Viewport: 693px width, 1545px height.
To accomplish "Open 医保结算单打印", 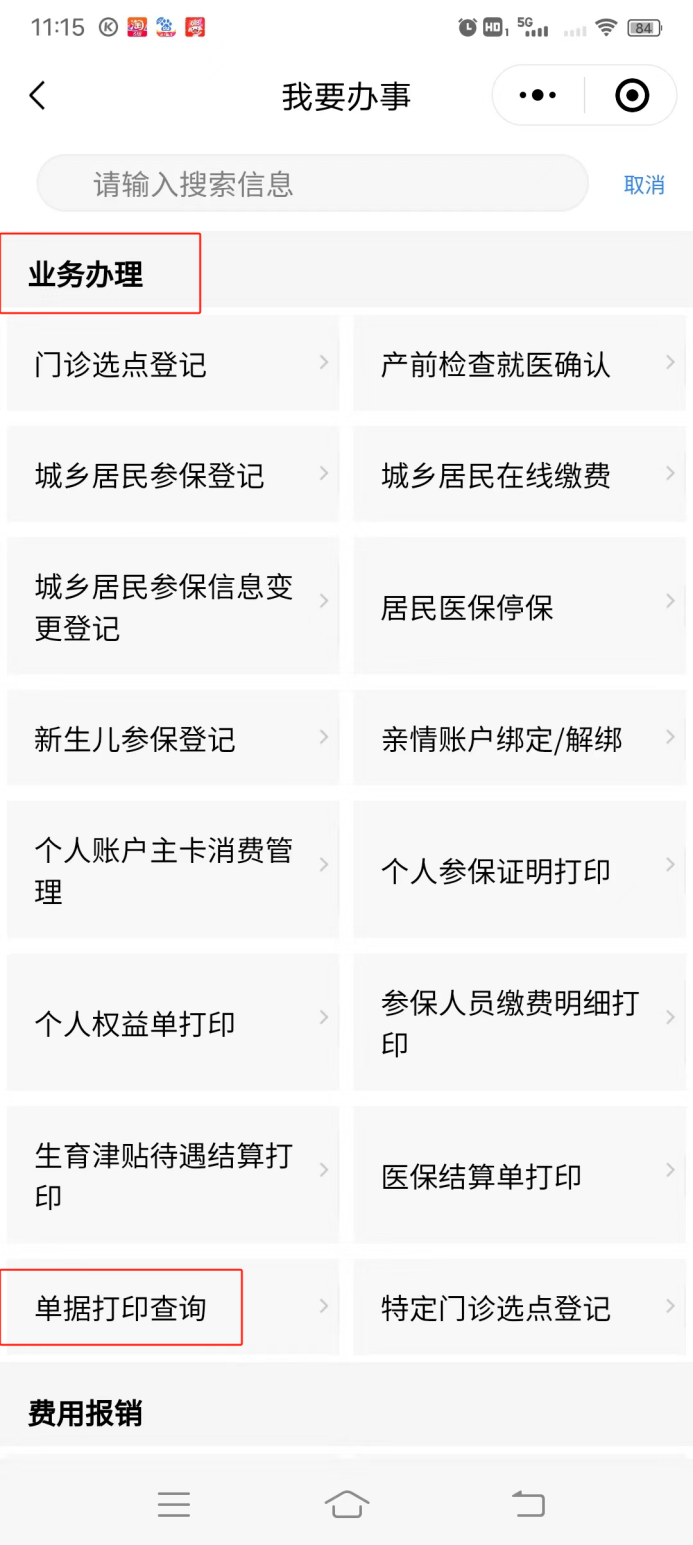I will (517, 1176).
